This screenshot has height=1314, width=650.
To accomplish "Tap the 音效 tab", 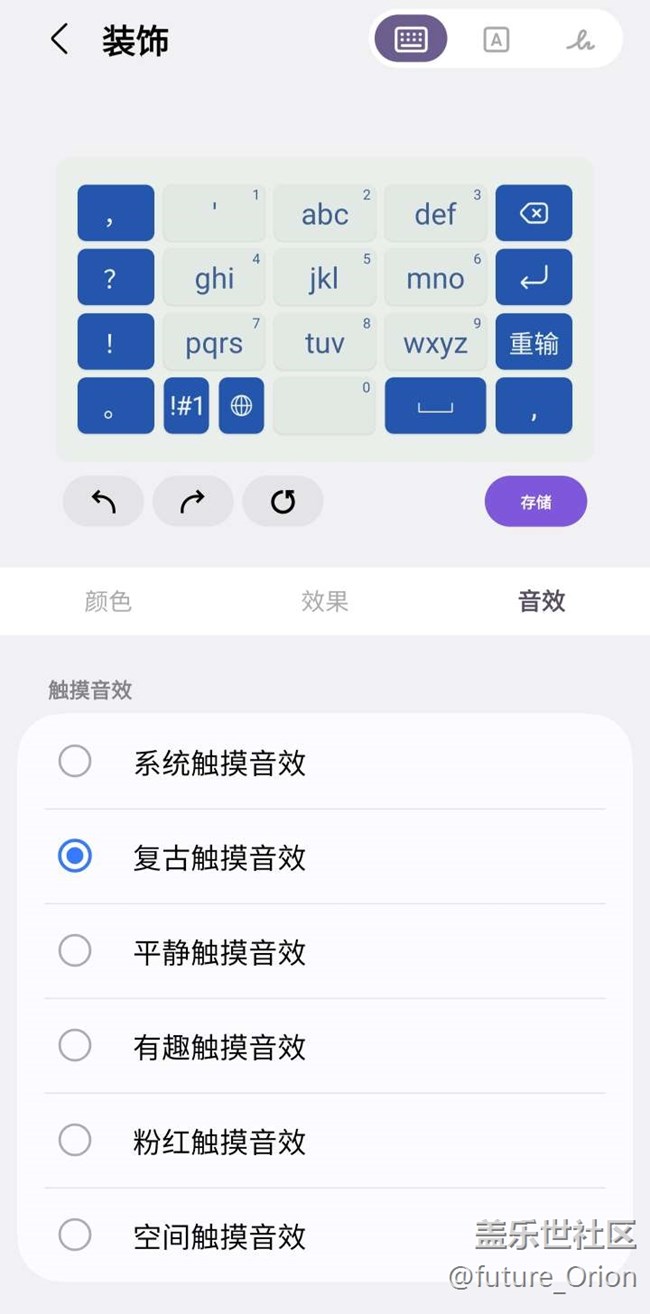I will click(x=542, y=601).
